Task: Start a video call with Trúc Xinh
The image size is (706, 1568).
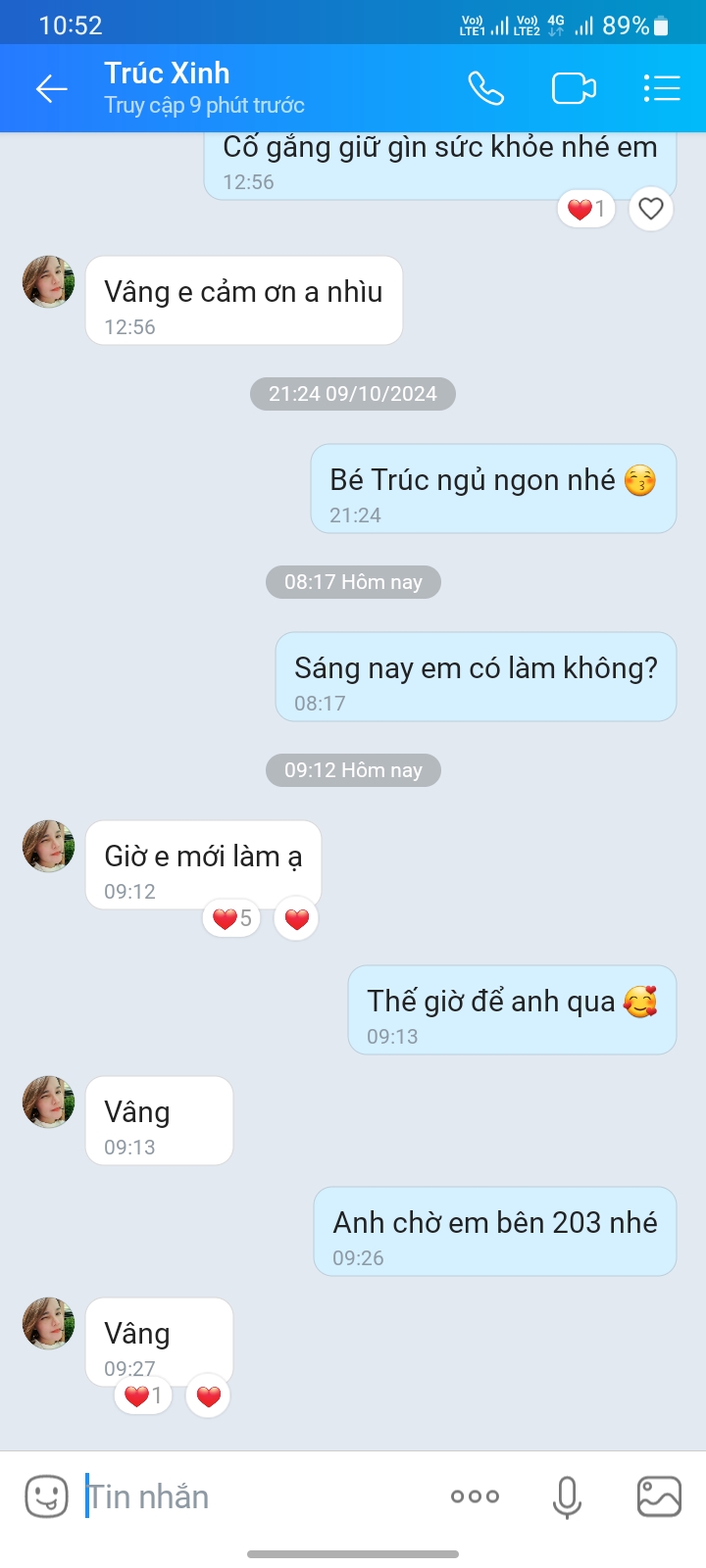Action: [574, 89]
